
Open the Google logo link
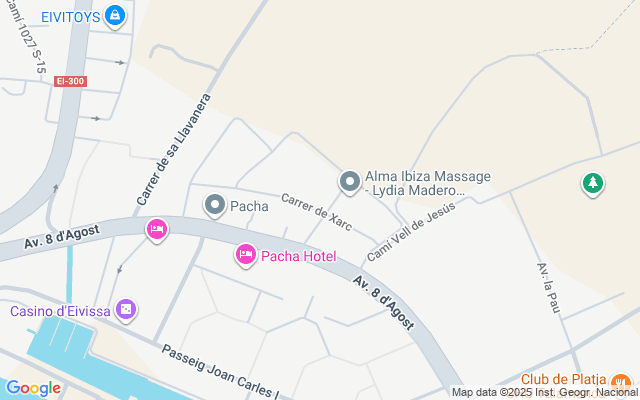pos(33,388)
